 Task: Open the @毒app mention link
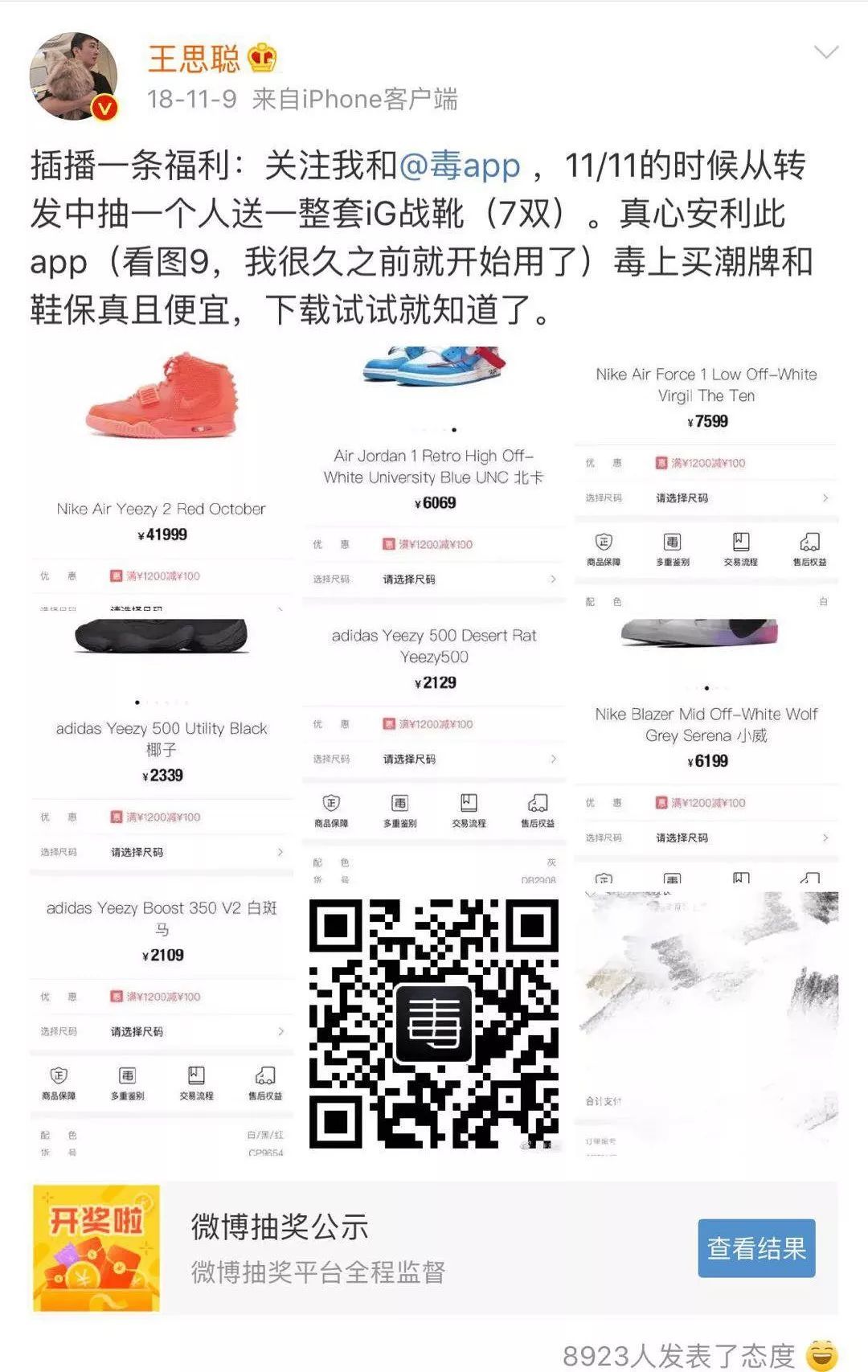tap(460, 166)
